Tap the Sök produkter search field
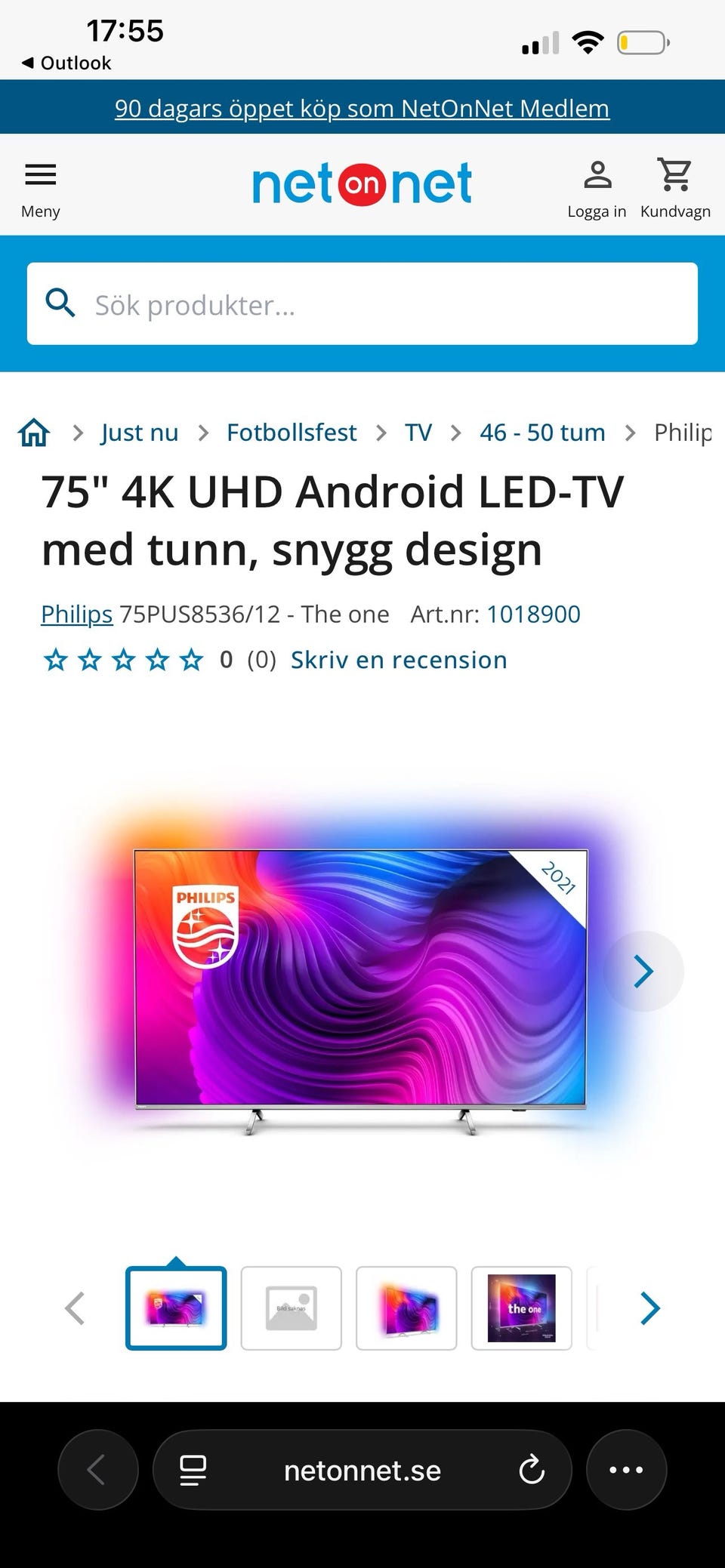The height and width of the screenshot is (1568, 725). pyautogui.click(x=362, y=304)
